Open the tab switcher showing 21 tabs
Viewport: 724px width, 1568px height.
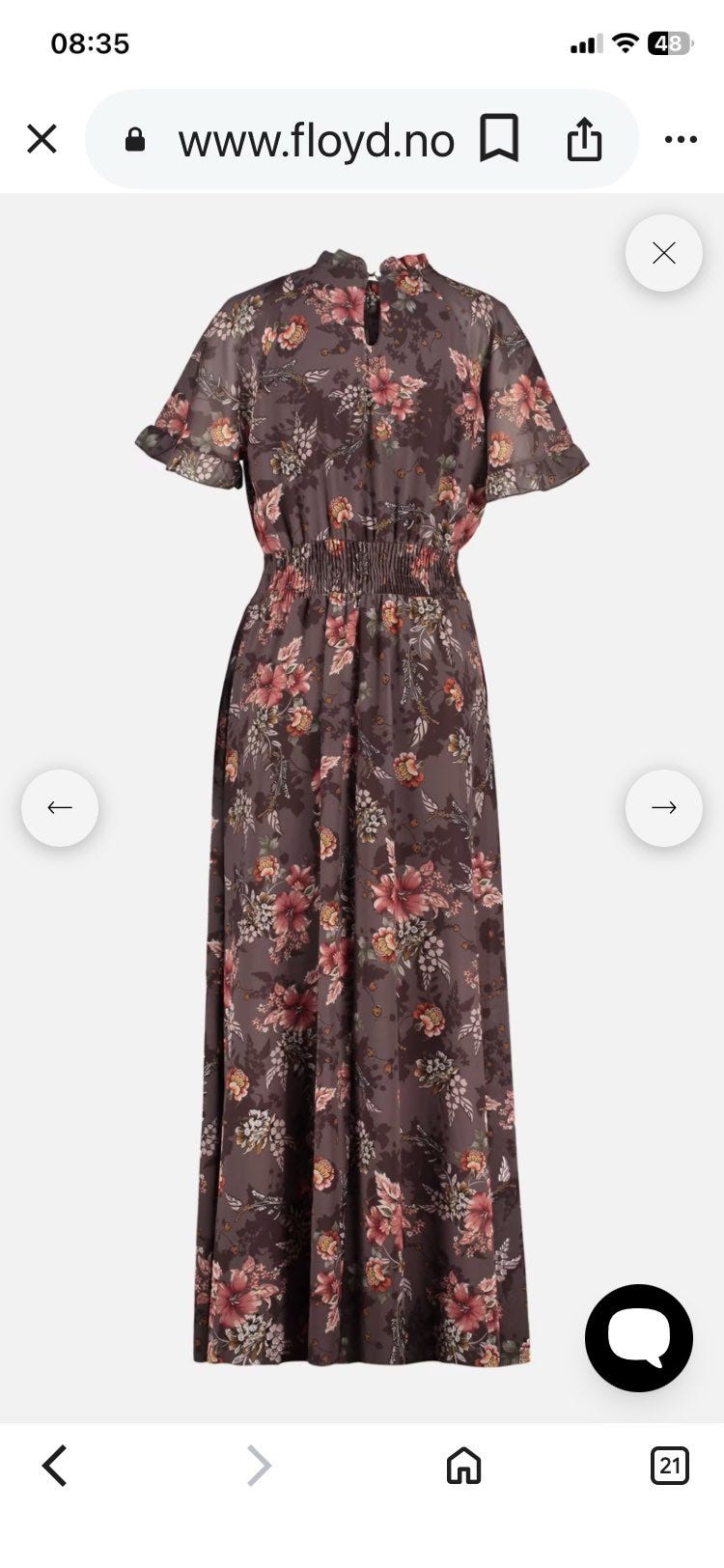[669, 1466]
